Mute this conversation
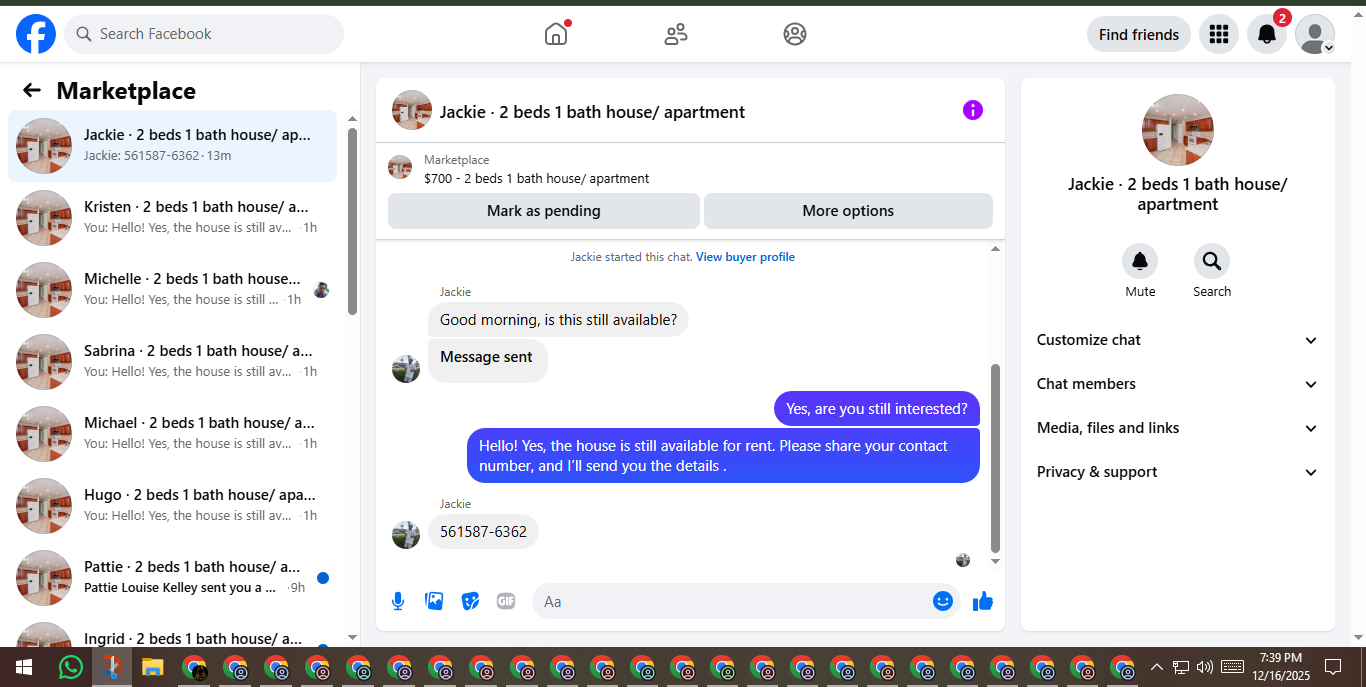The height and width of the screenshot is (687, 1366). point(1140,270)
